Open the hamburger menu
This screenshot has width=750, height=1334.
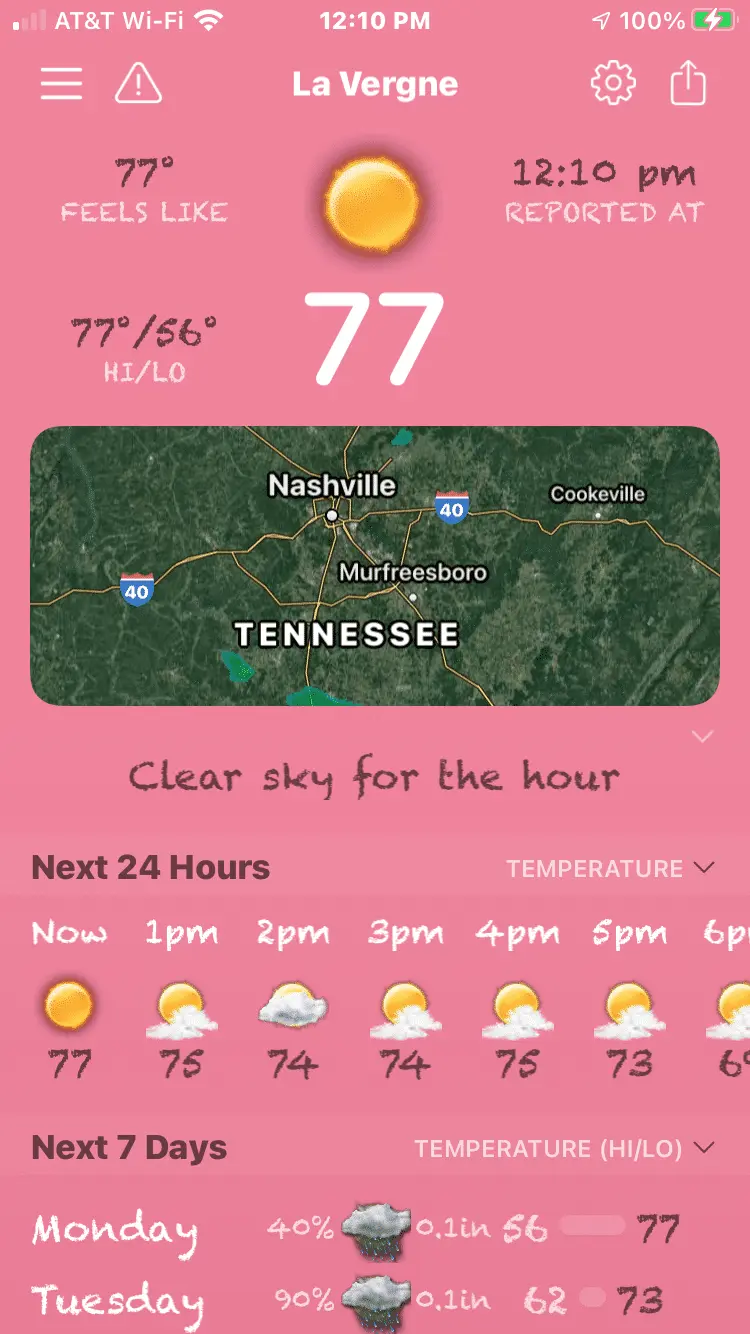point(61,84)
